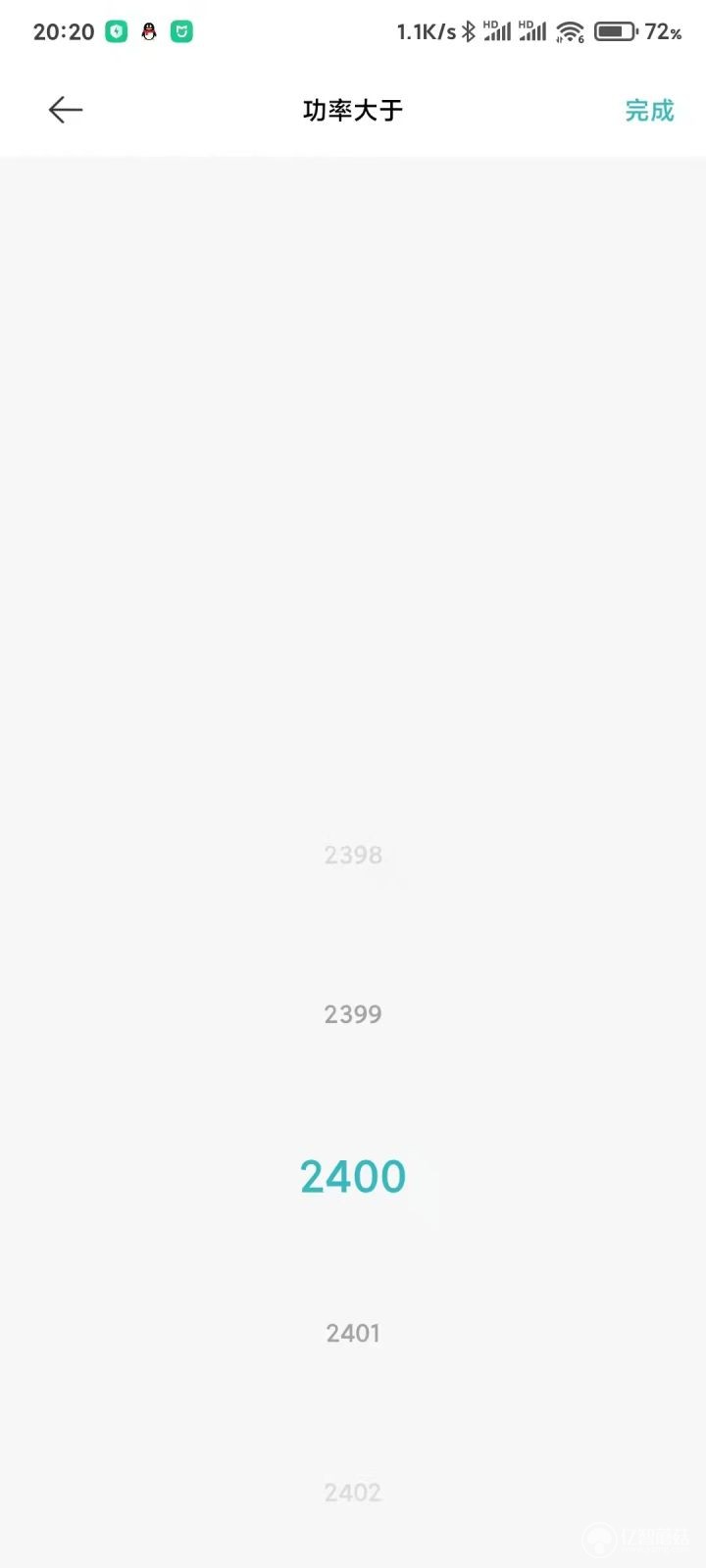Select 2401 in the number picker
Image resolution: width=706 pixels, height=1568 pixels.
(x=353, y=1333)
